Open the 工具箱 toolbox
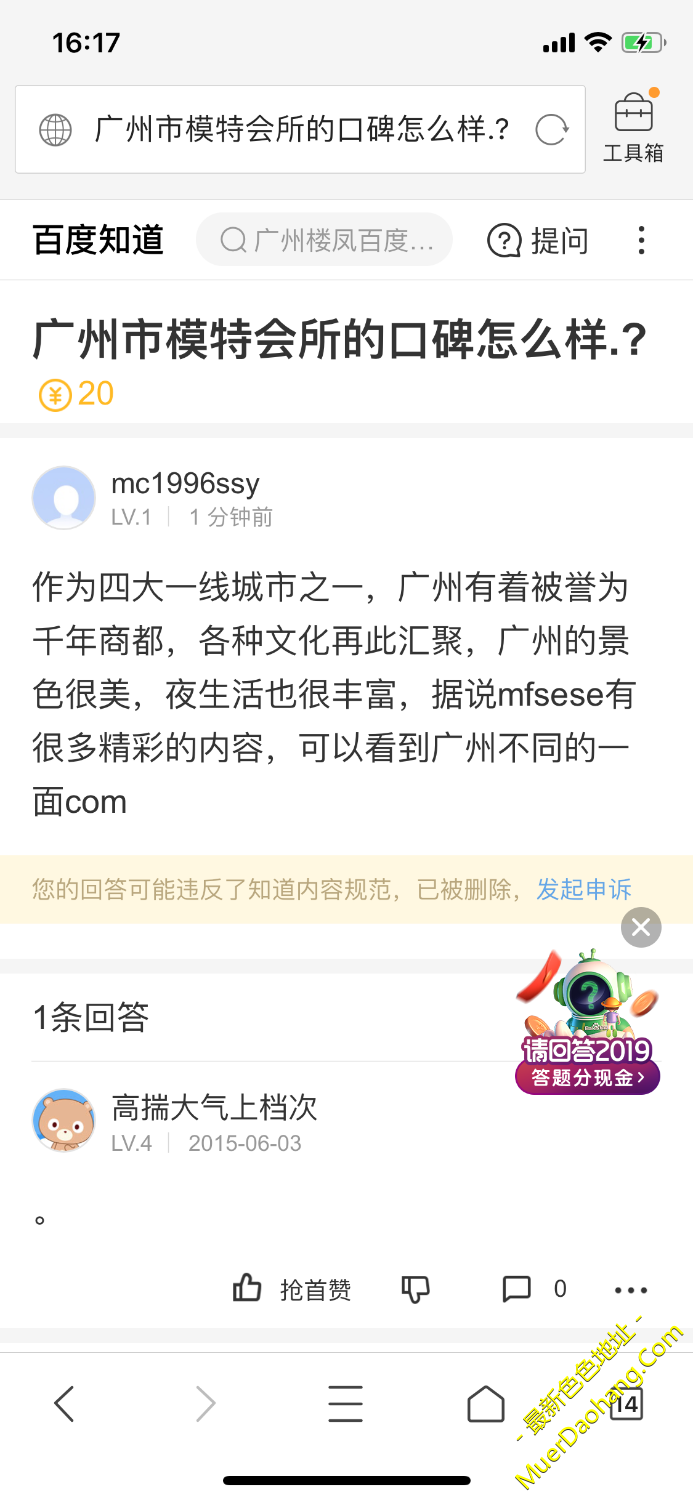 coord(633,130)
